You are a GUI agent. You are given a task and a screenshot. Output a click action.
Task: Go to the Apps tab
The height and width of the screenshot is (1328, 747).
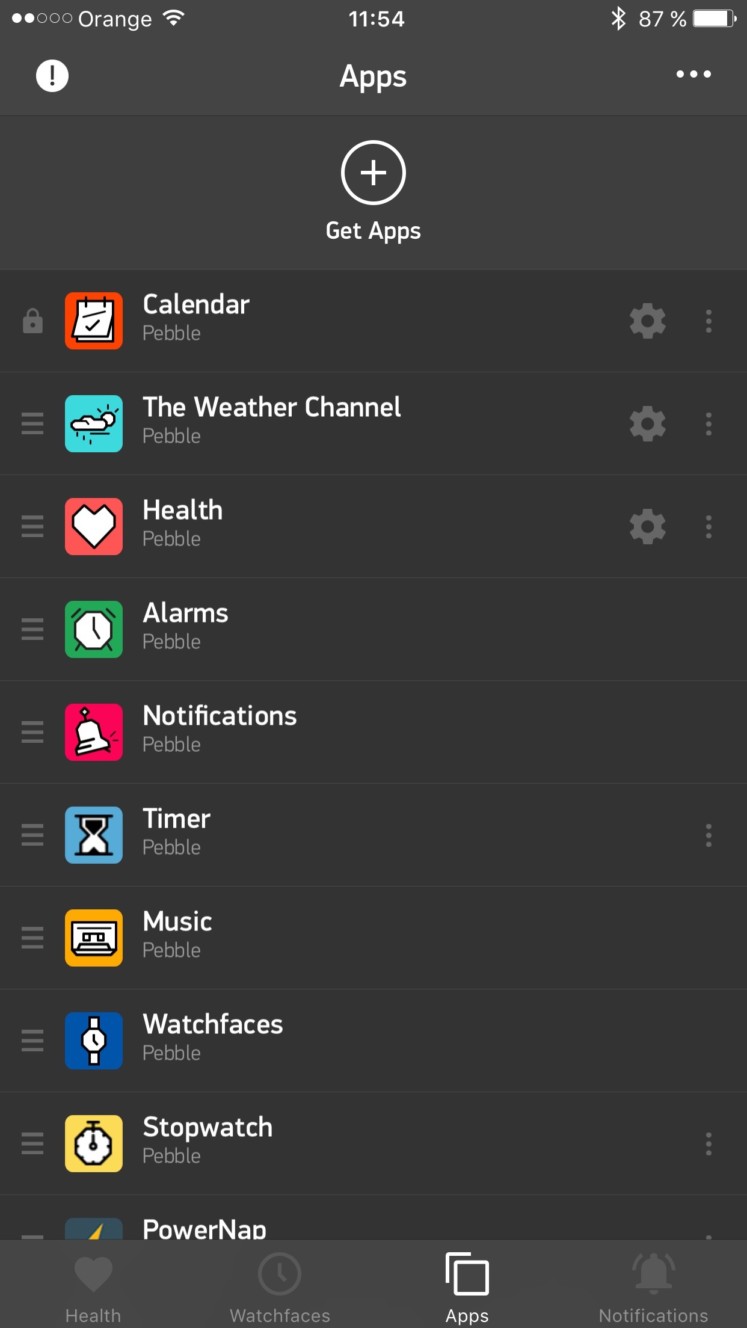[467, 1288]
